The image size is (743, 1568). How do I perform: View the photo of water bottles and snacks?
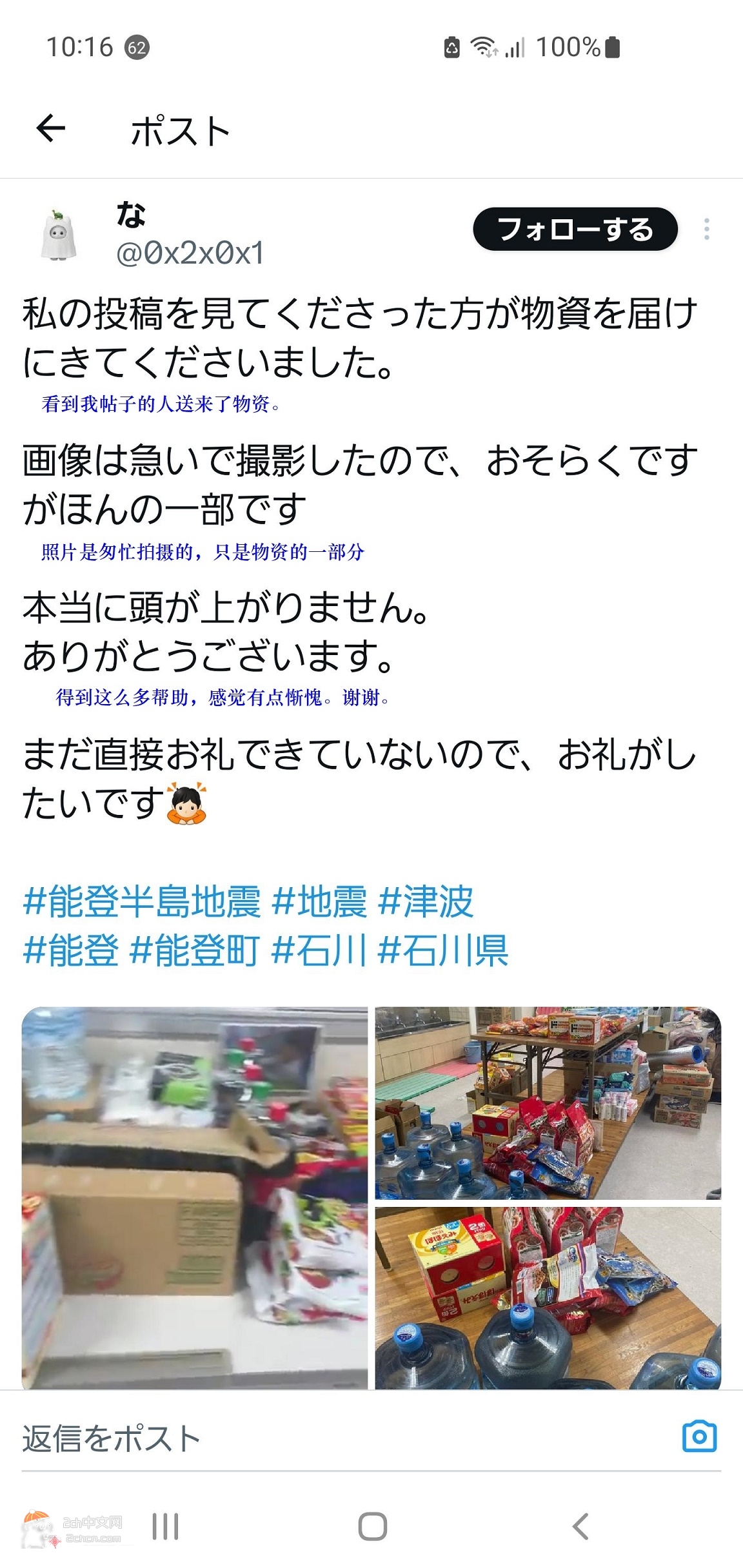coord(548,1297)
